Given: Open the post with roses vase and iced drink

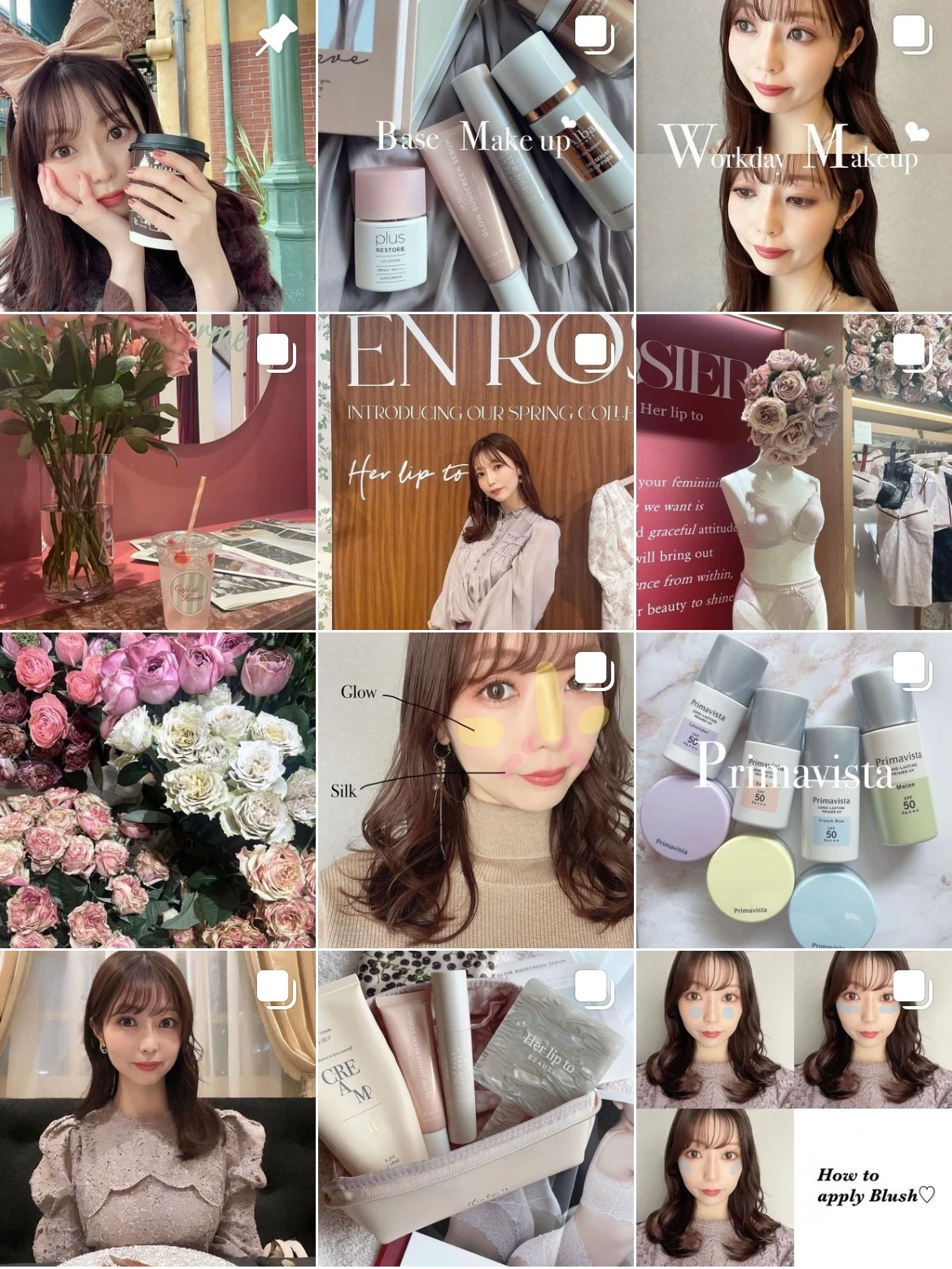Looking at the screenshot, I should (158, 472).
